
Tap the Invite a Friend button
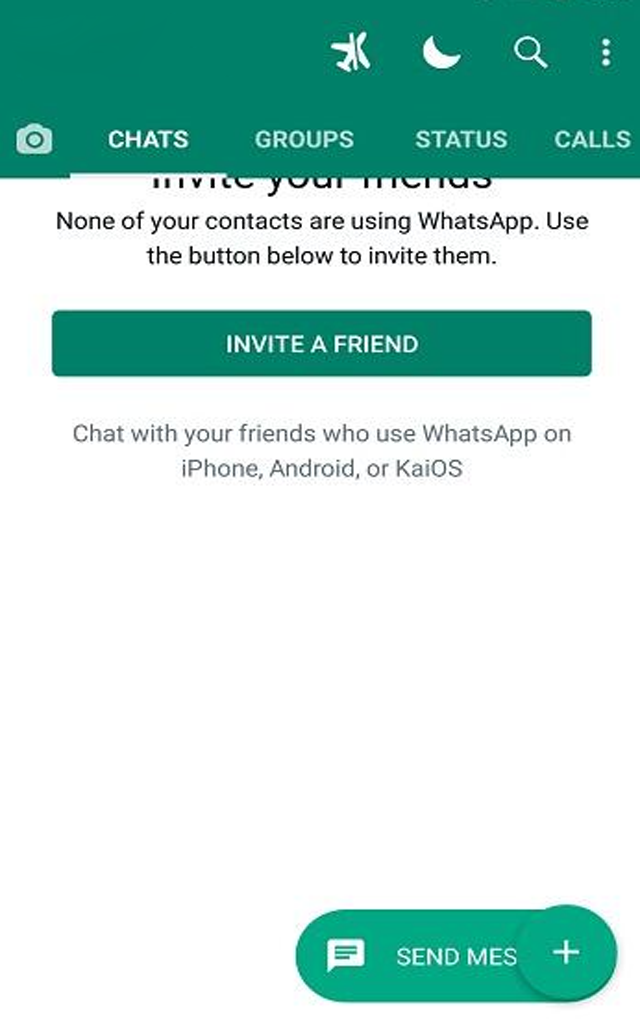[x=321, y=344]
